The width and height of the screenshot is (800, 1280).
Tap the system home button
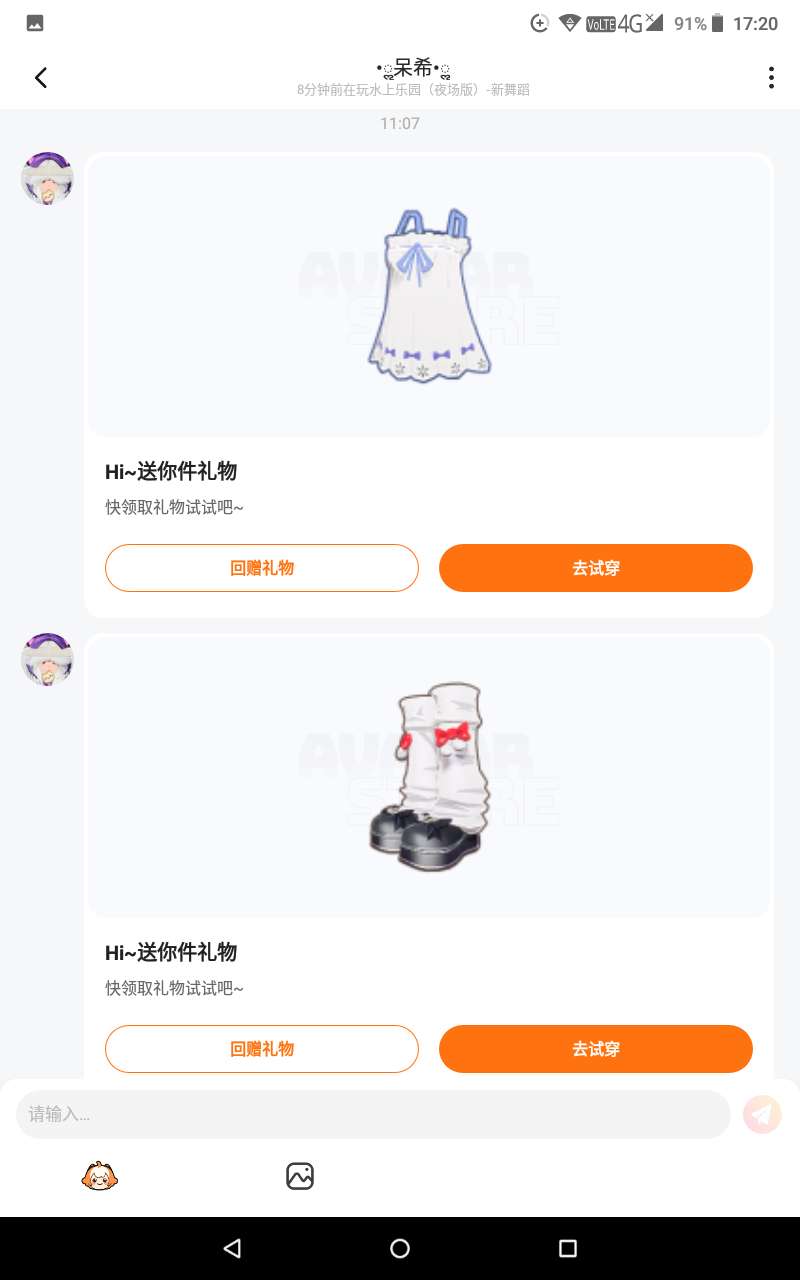(400, 1248)
